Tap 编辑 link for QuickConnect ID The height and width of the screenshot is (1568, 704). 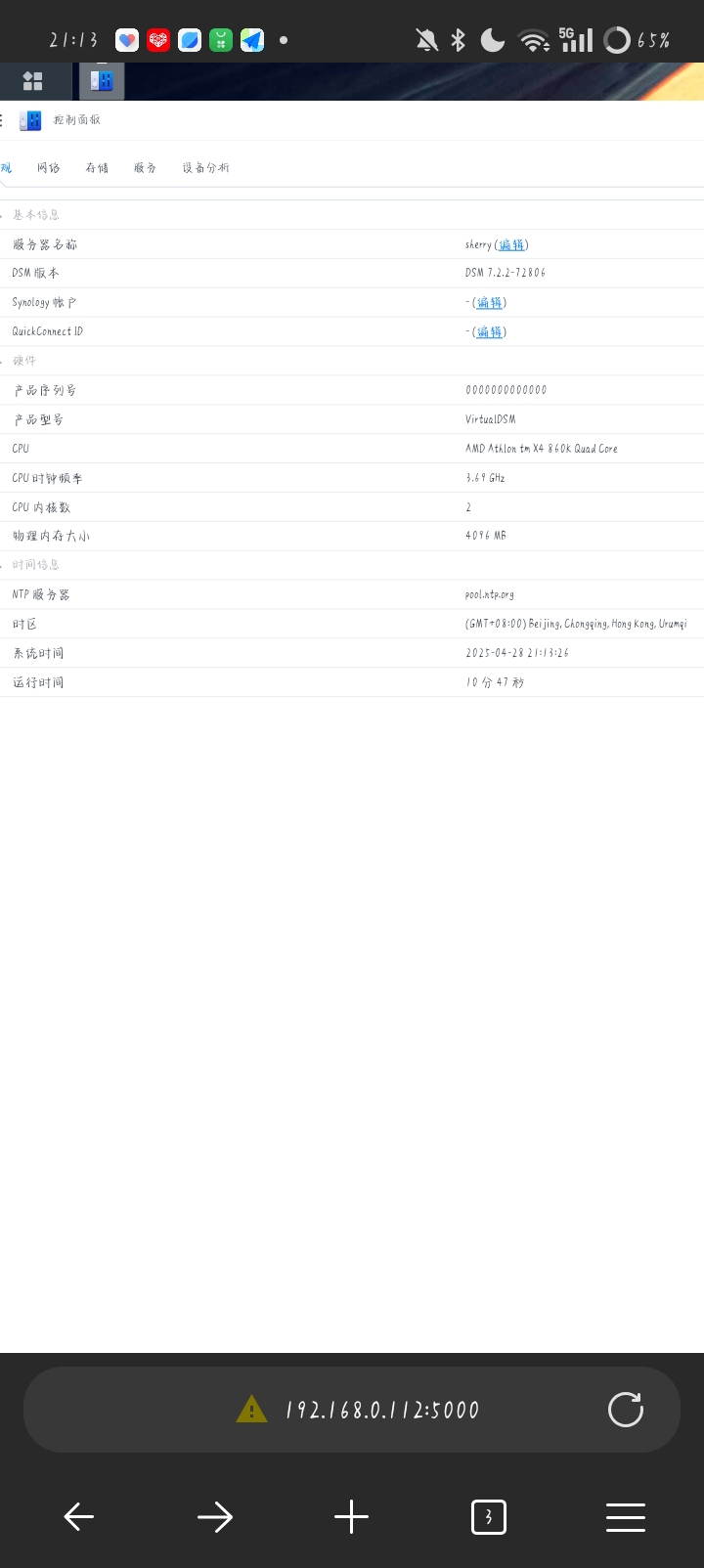[489, 332]
